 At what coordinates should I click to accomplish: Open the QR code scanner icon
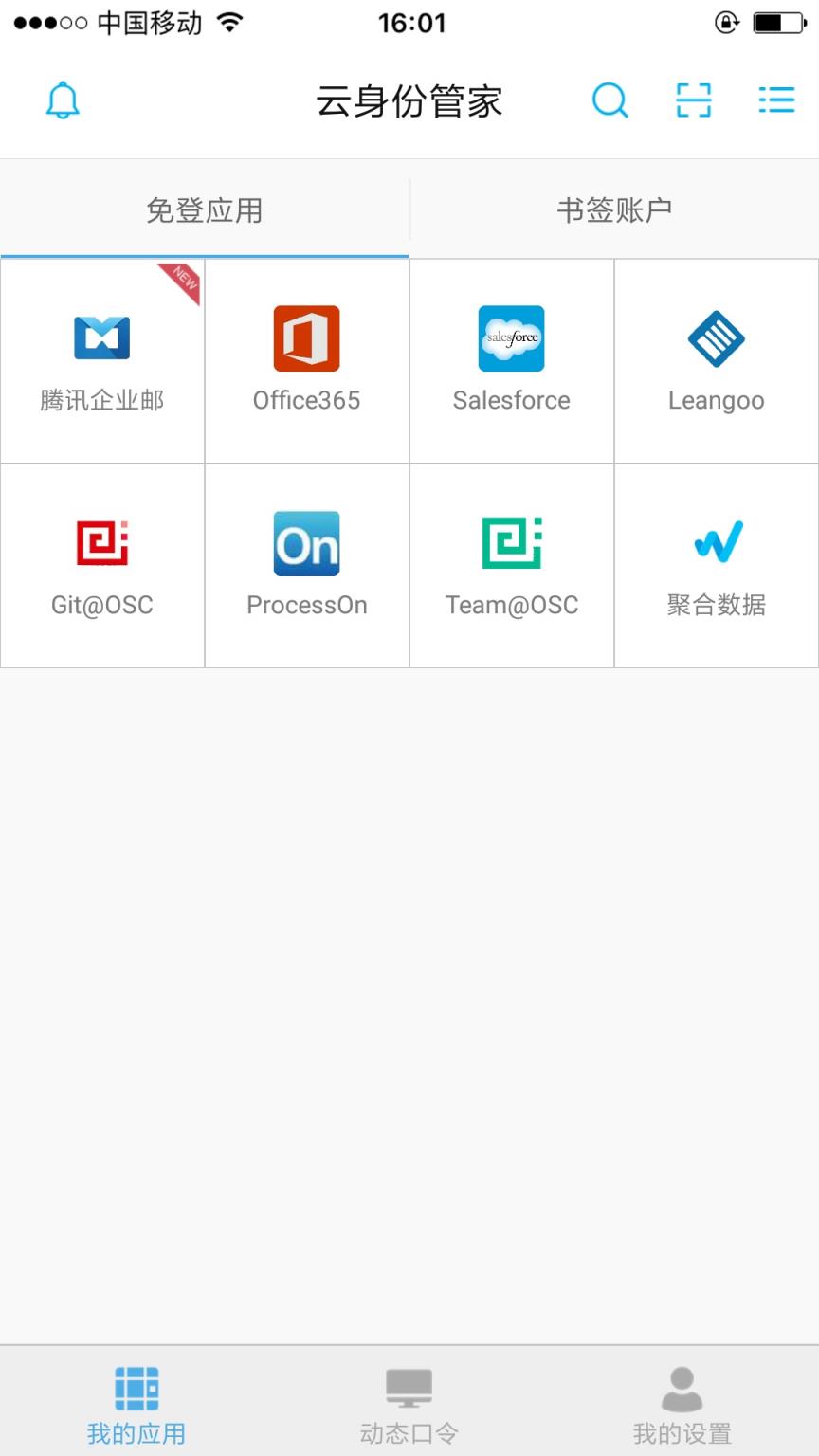[694, 100]
